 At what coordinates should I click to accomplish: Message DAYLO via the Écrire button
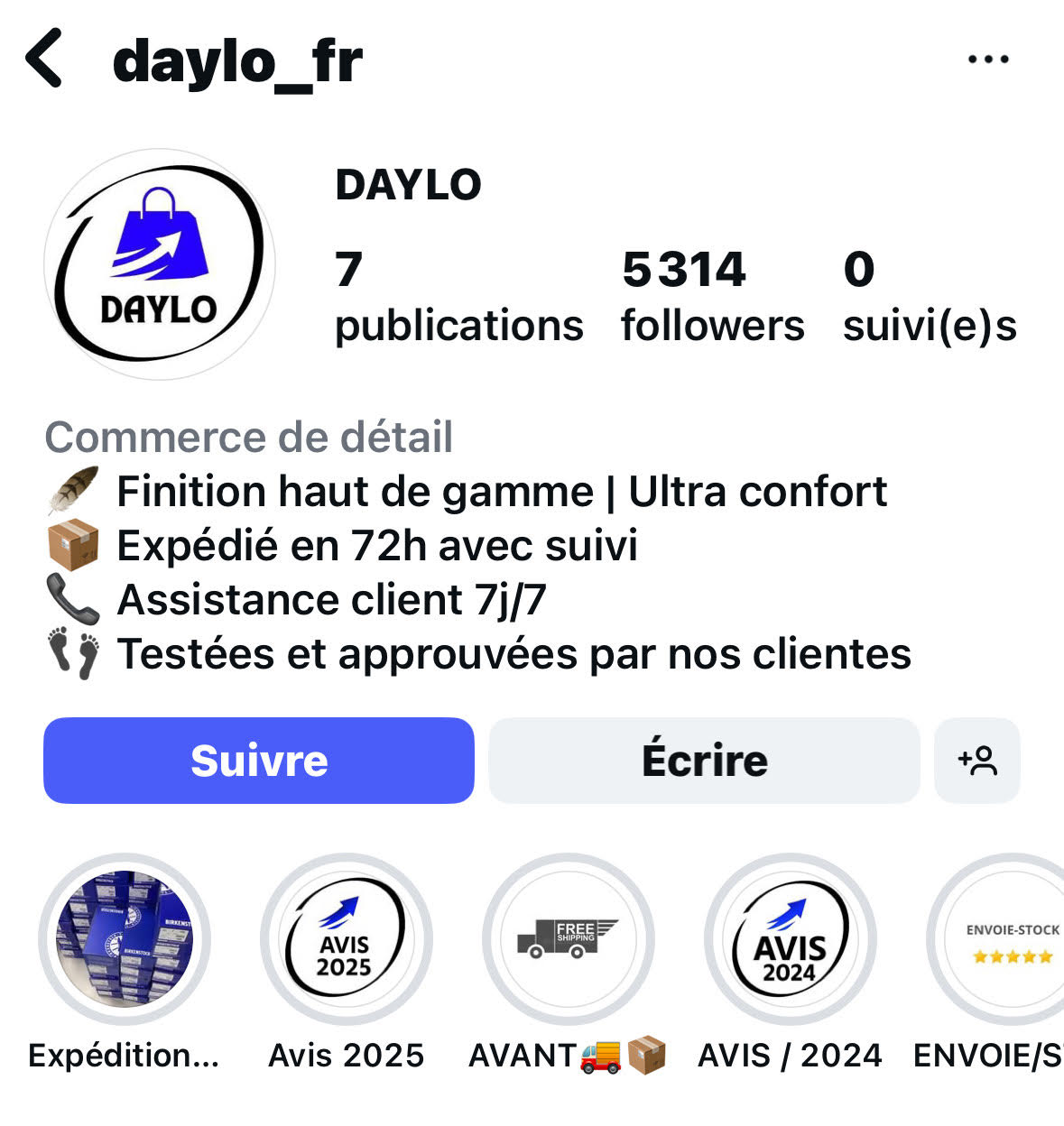click(704, 761)
